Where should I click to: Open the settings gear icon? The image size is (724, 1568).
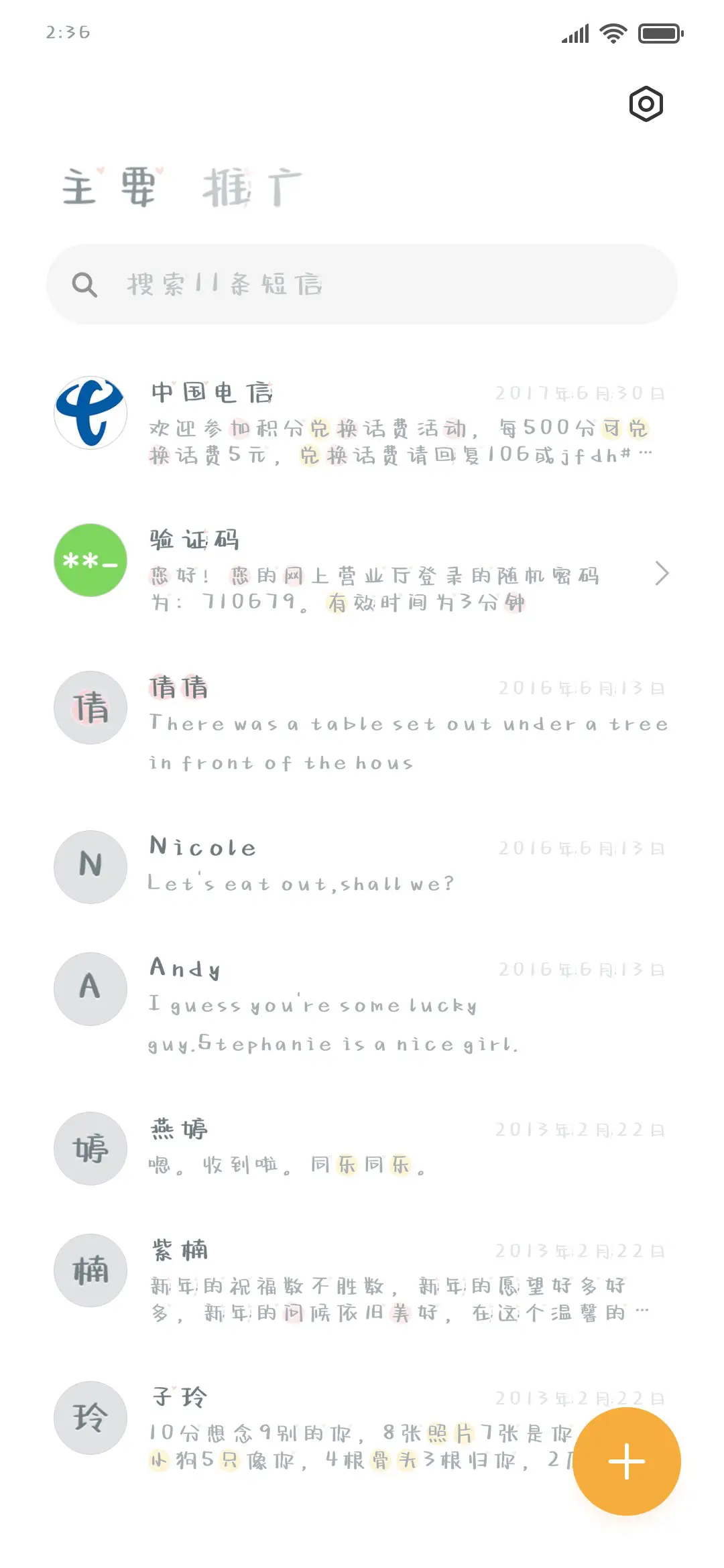click(646, 104)
